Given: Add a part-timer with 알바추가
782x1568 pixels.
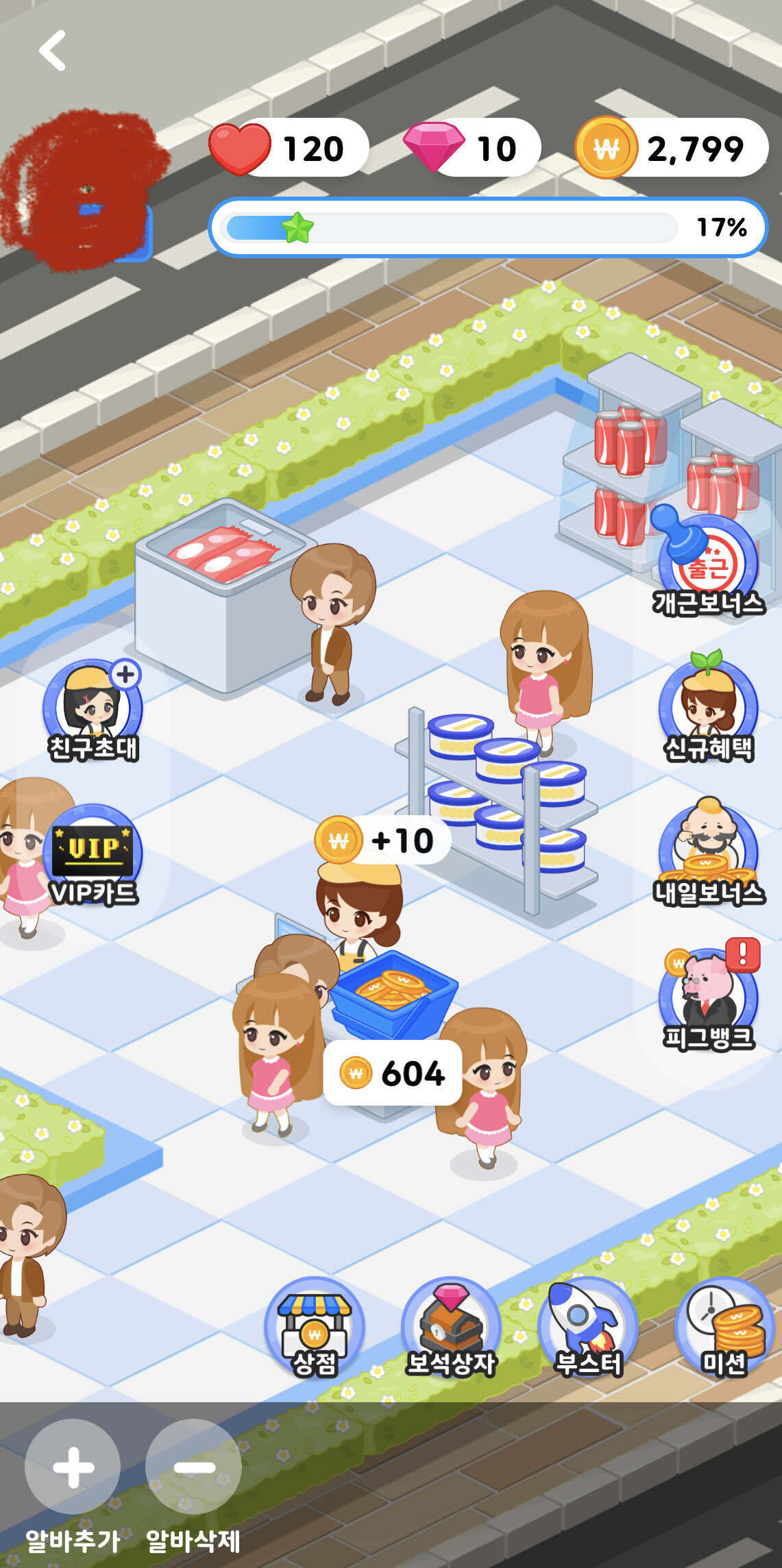Looking at the screenshot, I should coord(73,1469).
